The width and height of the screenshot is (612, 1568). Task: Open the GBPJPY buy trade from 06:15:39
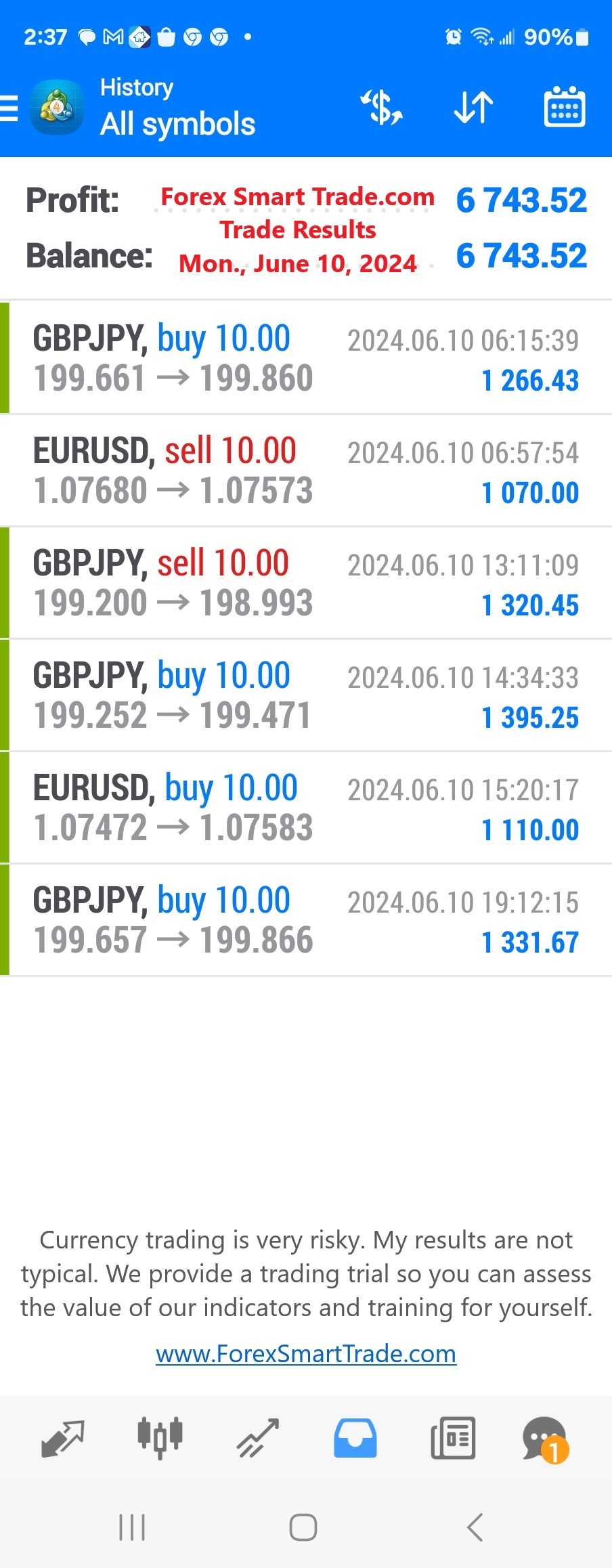[x=306, y=357]
